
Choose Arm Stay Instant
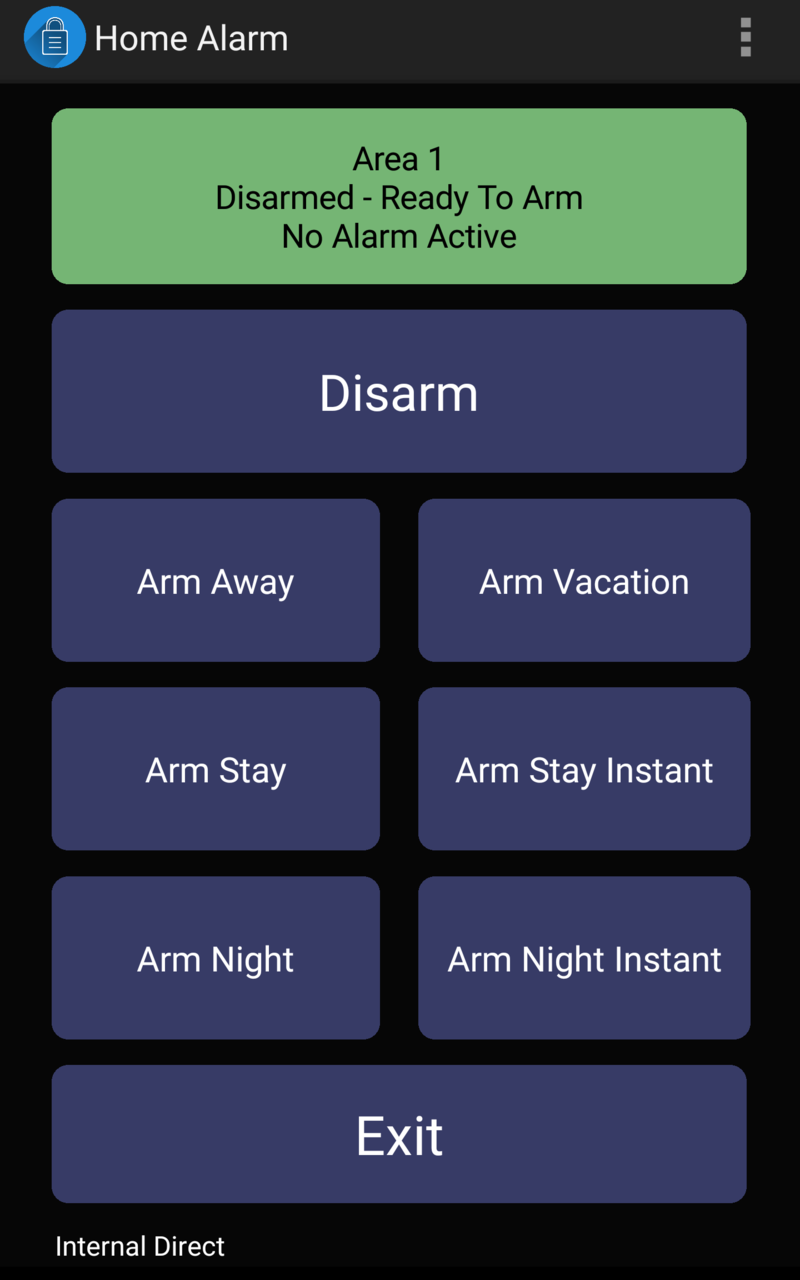click(584, 769)
